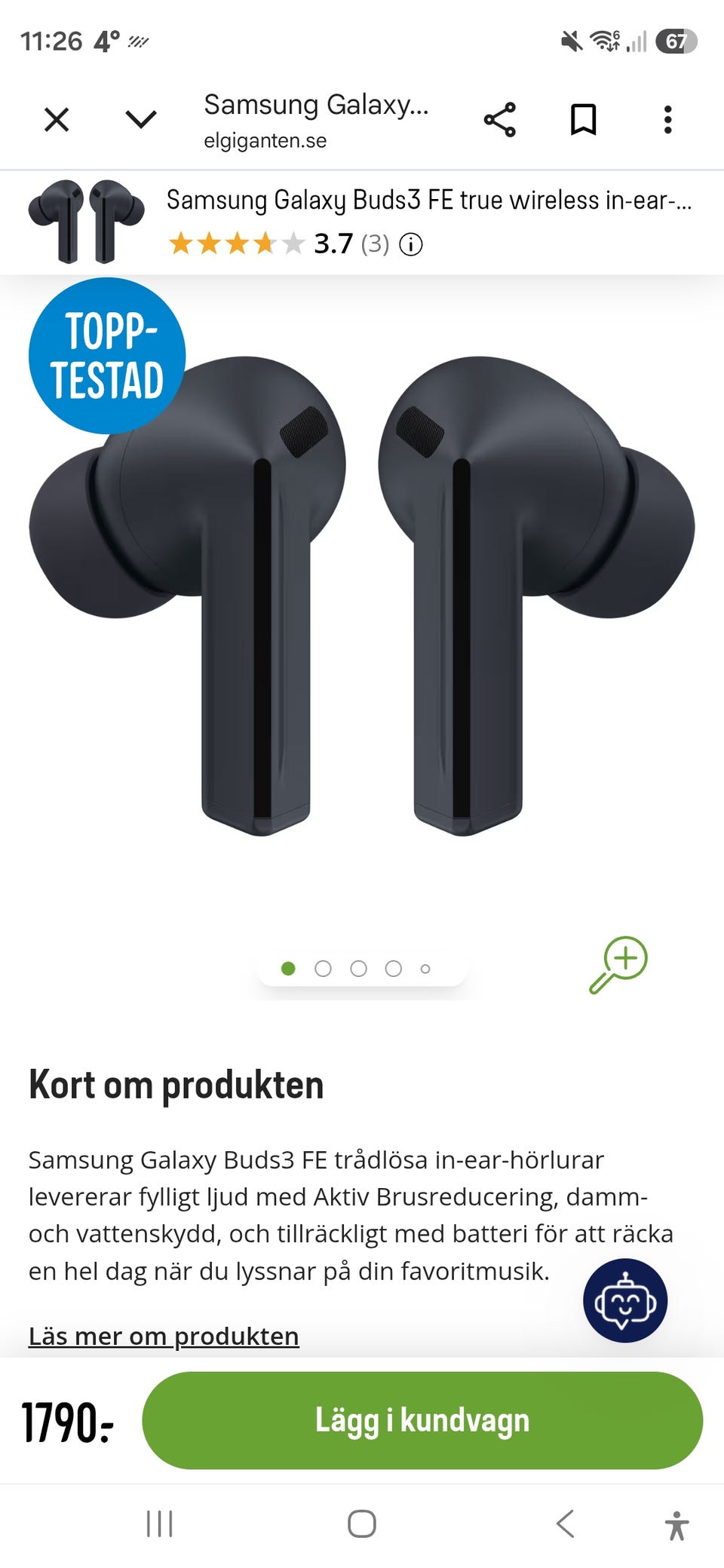
Task: Open the three-dot overflow menu
Action: pyautogui.click(x=667, y=120)
